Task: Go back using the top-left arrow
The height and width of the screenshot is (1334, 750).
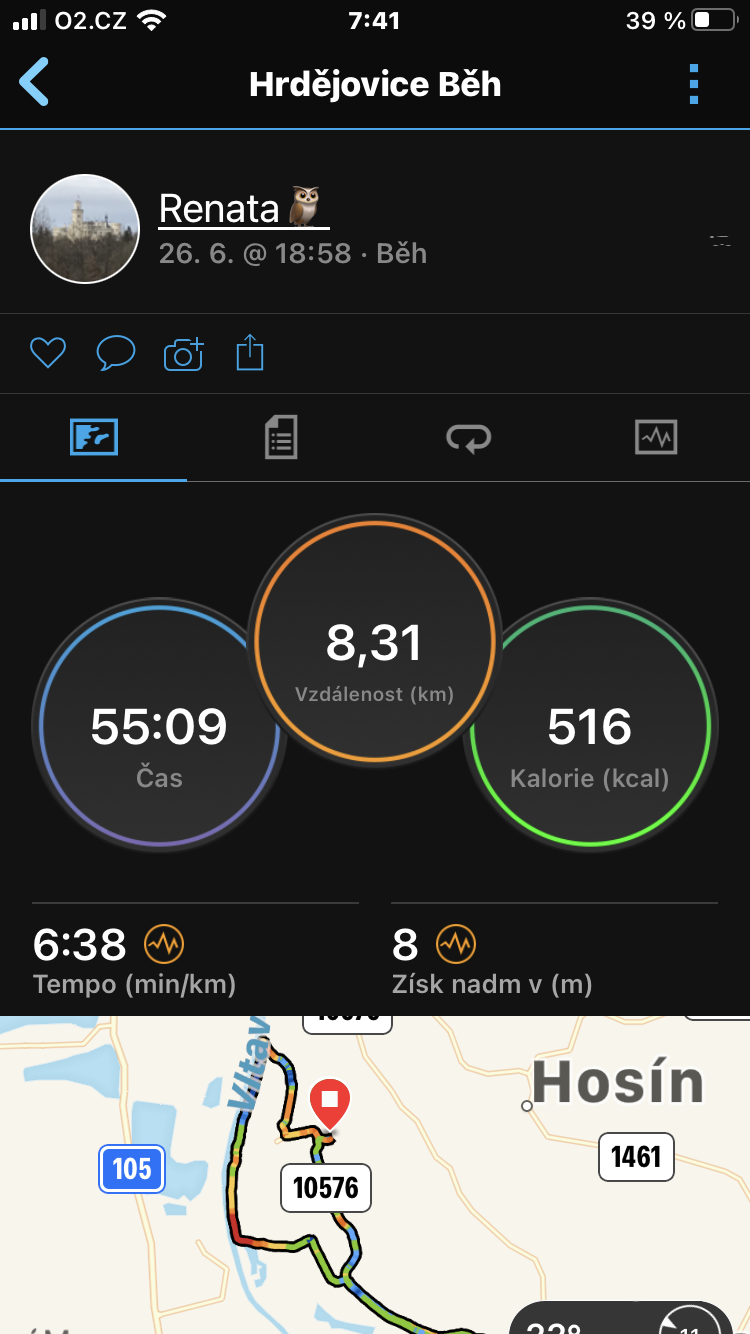Action: click(x=34, y=83)
